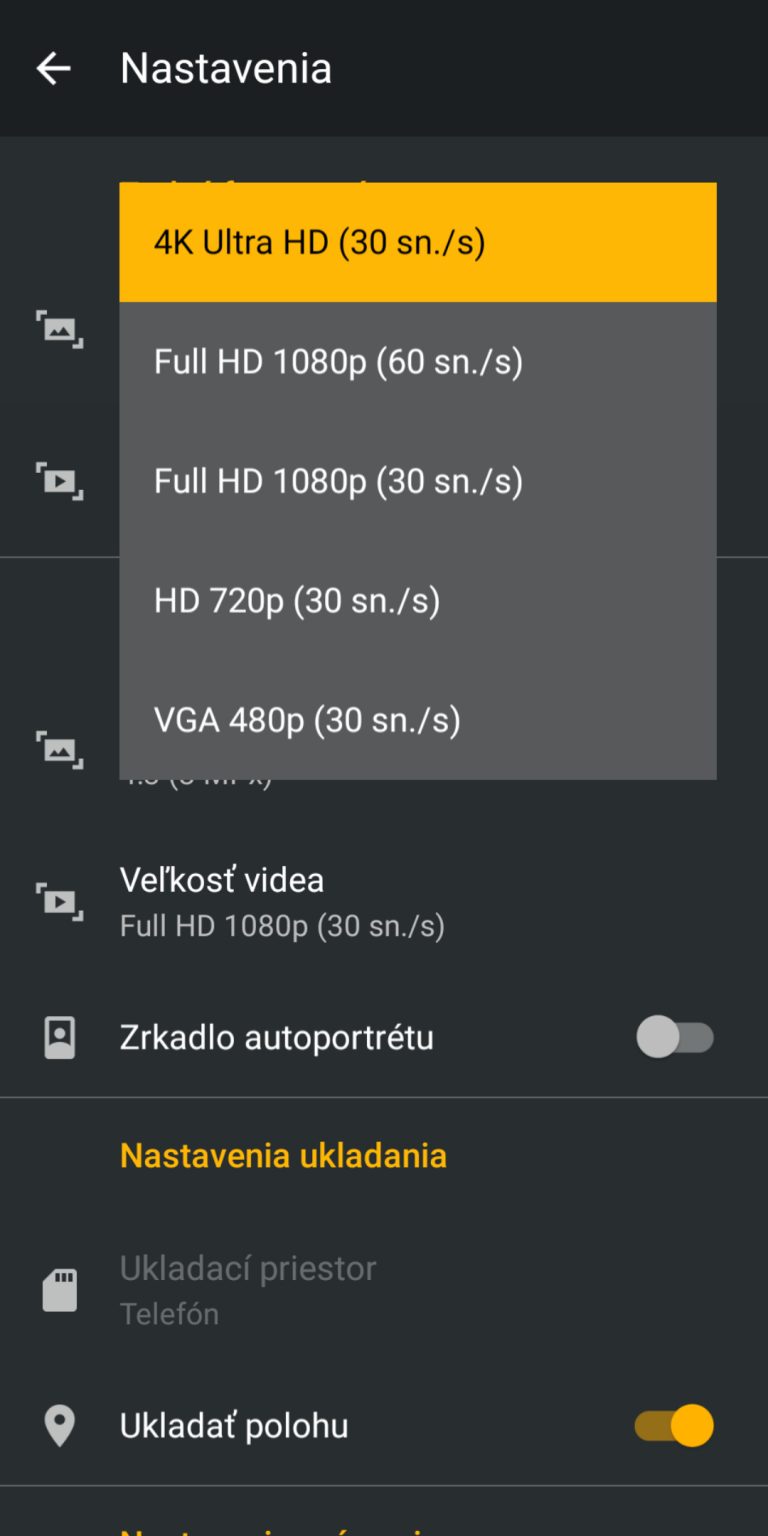Image resolution: width=768 pixels, height=1536 pixels.
Task: Select 4K Ultra HD (30 sn./s)
Action: (x=418, y=242)
